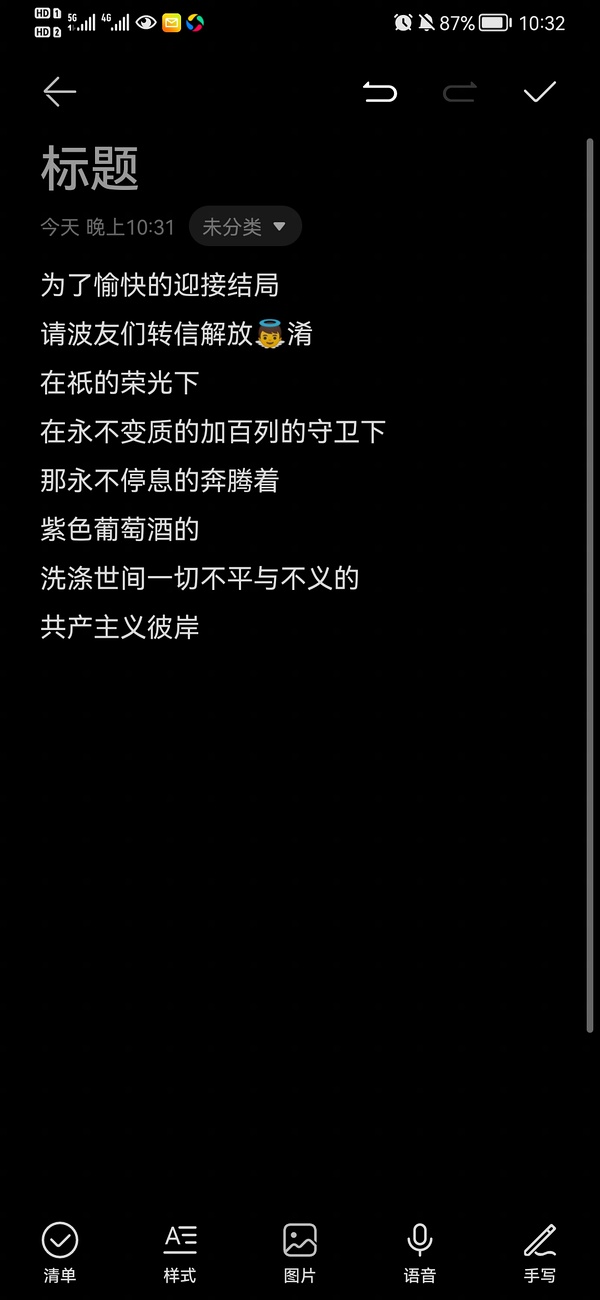
Task: Tap the 标题 title field
Action: [90, 168]
